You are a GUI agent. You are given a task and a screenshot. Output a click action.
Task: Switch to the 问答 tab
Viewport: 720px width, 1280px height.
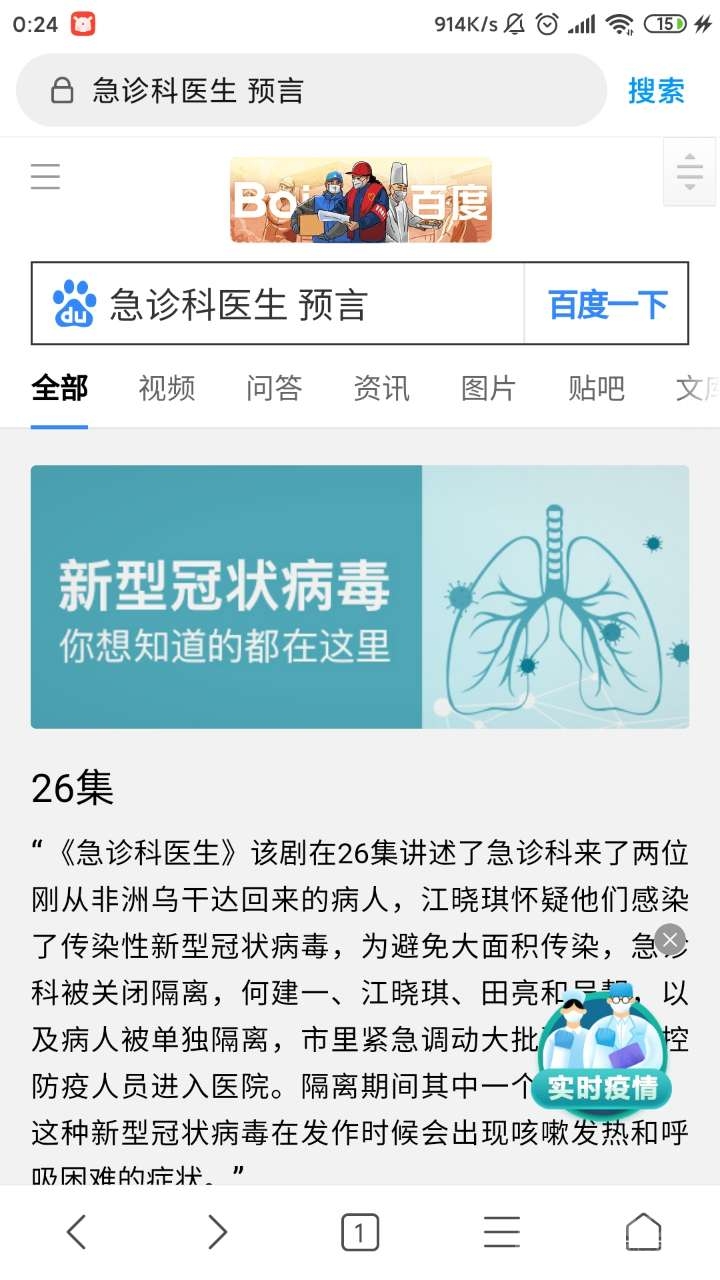[x=274, y=388]
